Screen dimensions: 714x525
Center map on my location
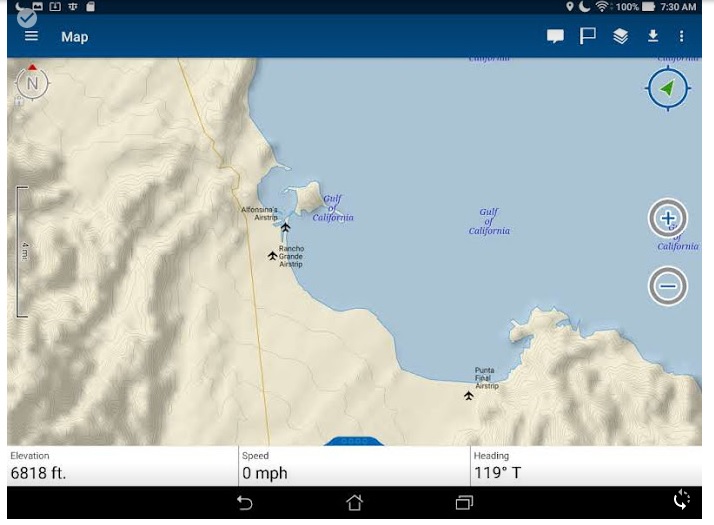tap(667, 89)
